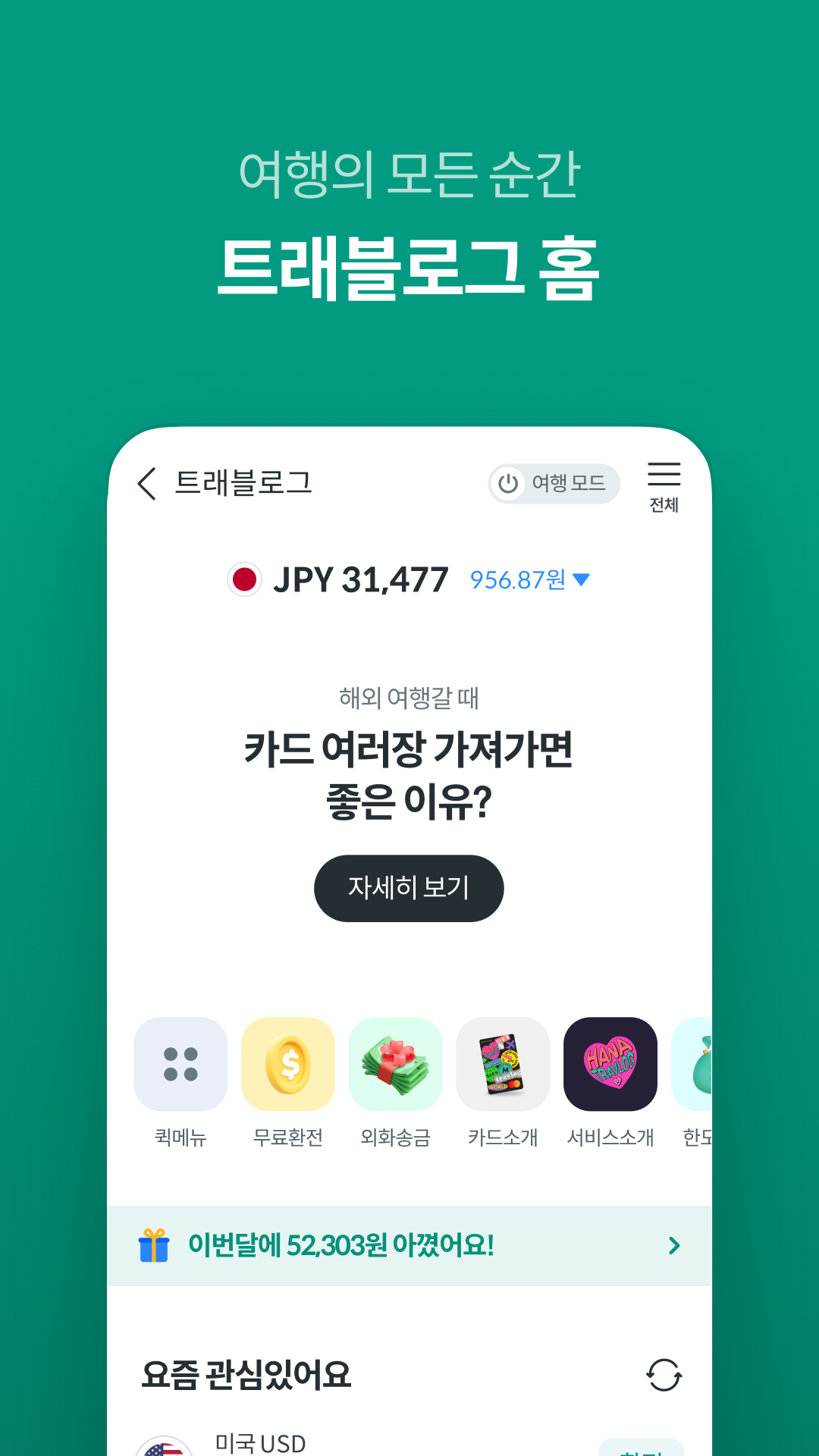Tap the 외화송금 money transfer icon

[x=395, y=1064]
